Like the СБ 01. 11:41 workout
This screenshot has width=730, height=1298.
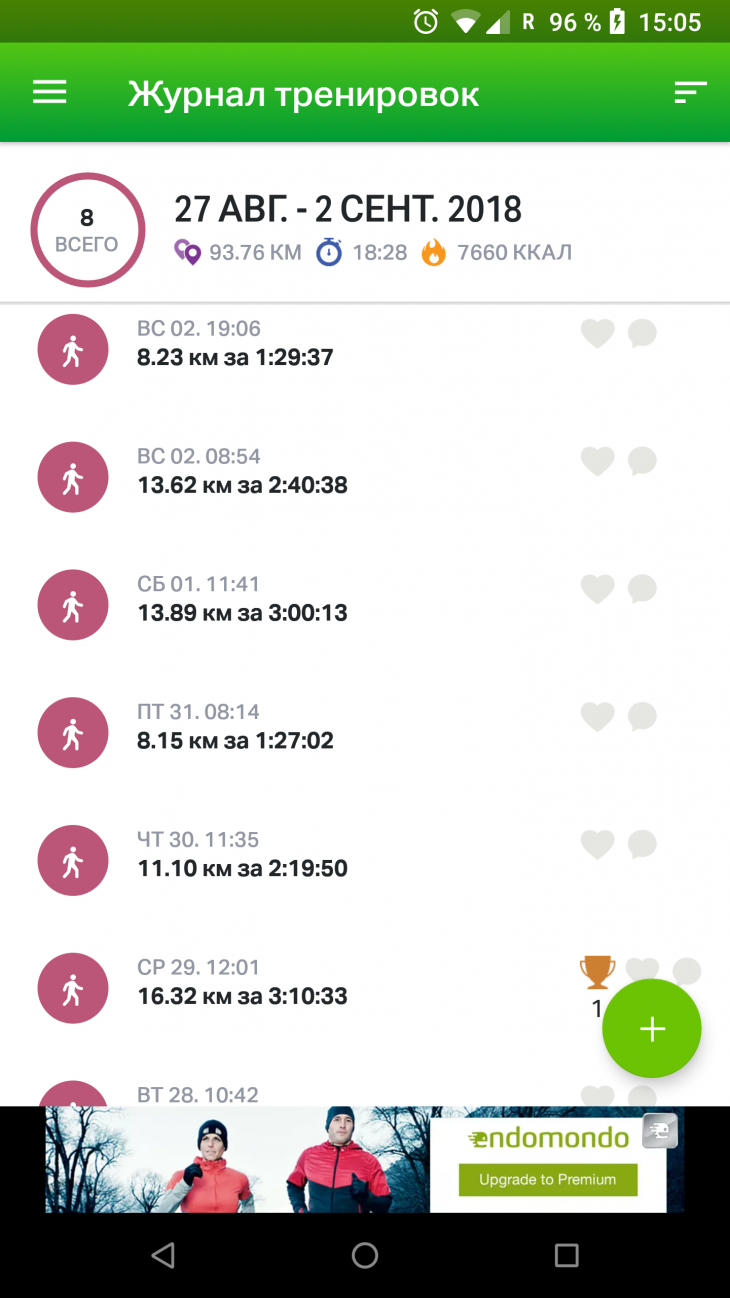click(x=597, y=589)
